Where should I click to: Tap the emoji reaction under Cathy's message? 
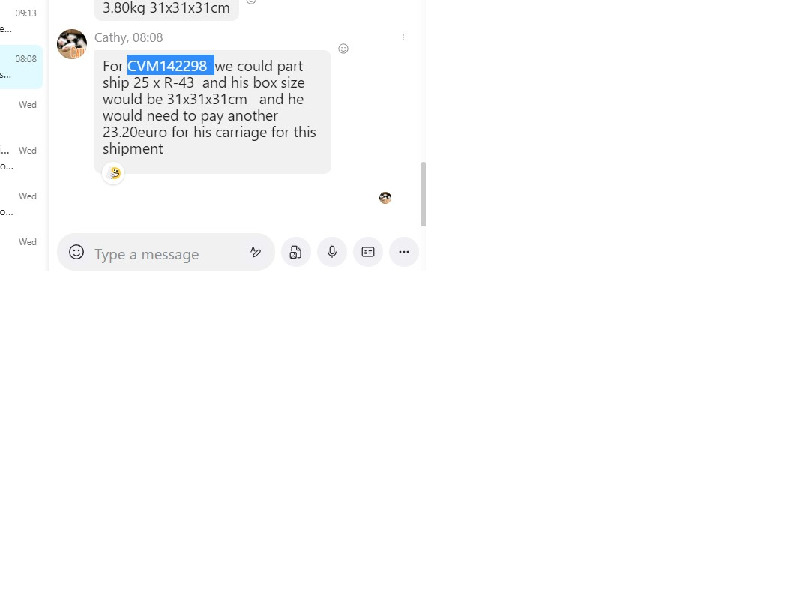click(x=114, y=173)
